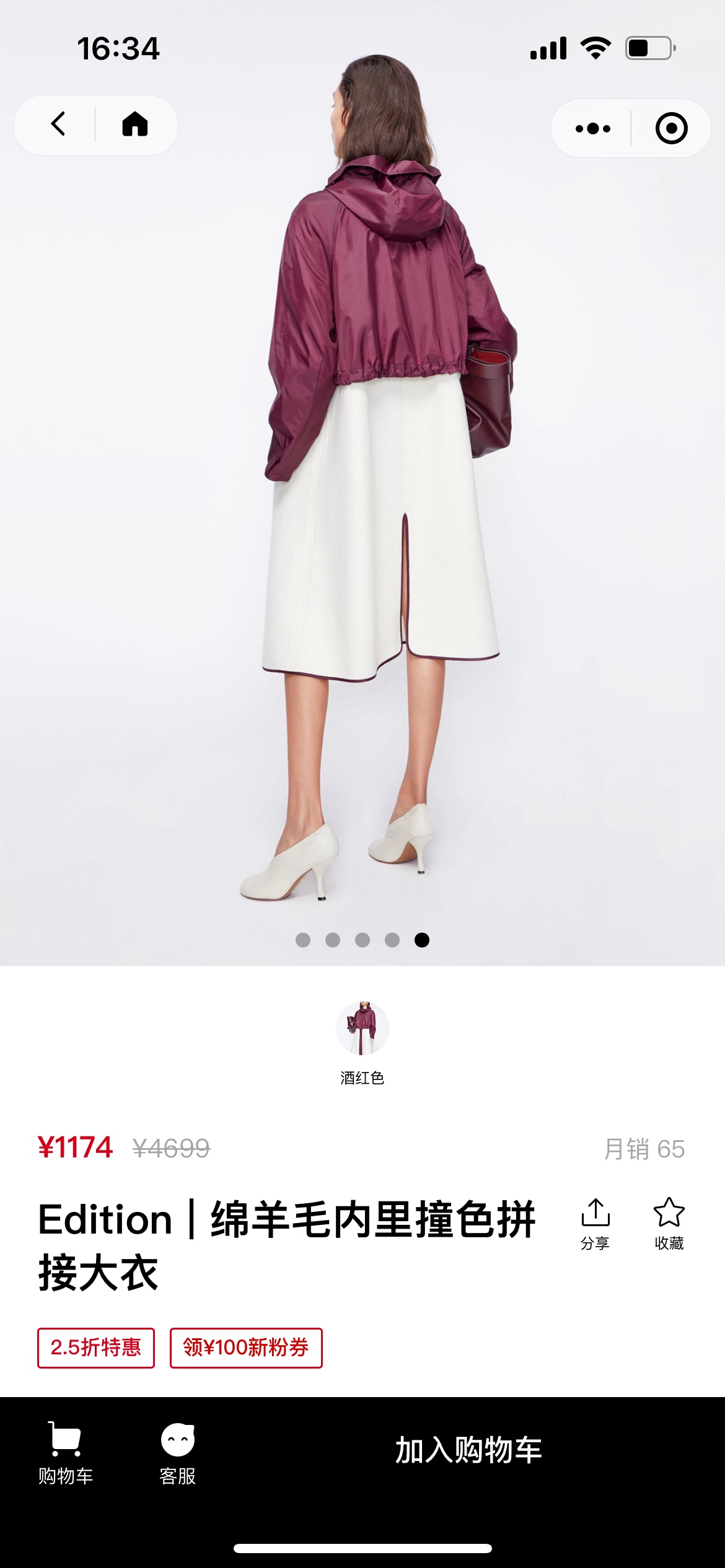725x1568 pixels.
Task: Open the three-dot more menu
Action: point(592,129)
